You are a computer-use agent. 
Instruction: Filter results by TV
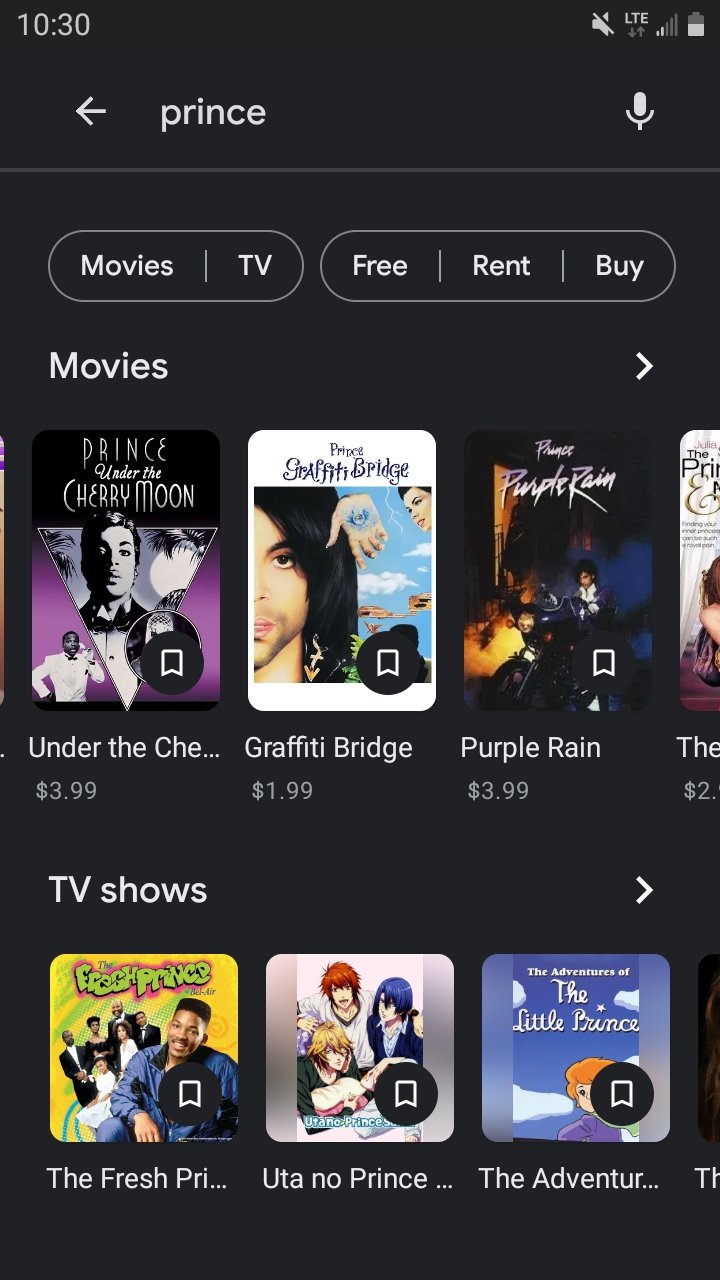pos(255,266)
